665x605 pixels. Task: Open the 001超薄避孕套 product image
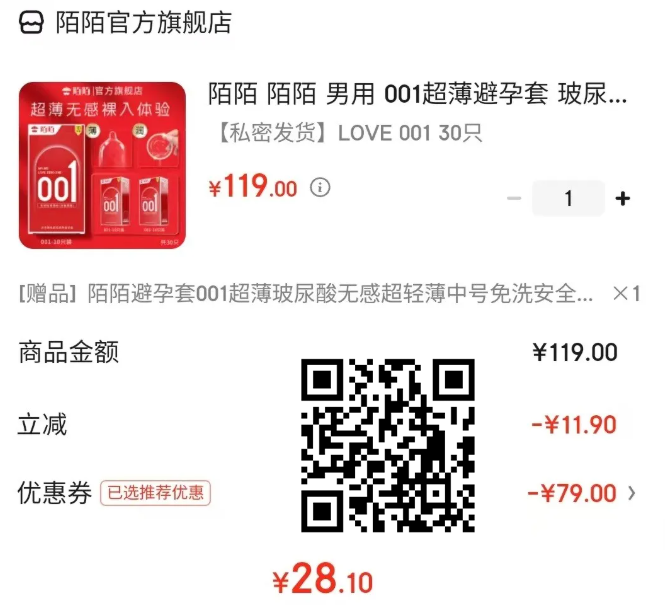(102, 165)
